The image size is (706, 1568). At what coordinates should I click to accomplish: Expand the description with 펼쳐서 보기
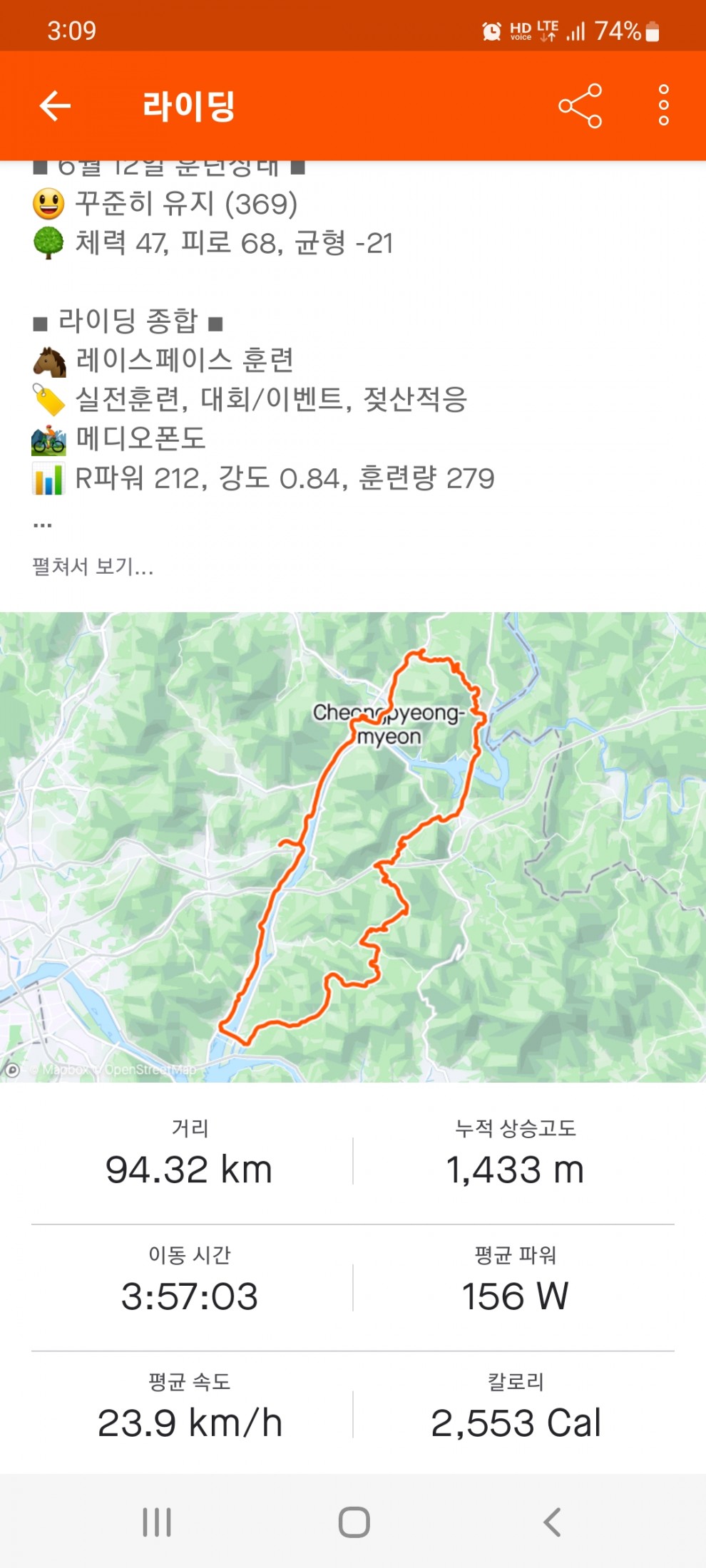93,567
